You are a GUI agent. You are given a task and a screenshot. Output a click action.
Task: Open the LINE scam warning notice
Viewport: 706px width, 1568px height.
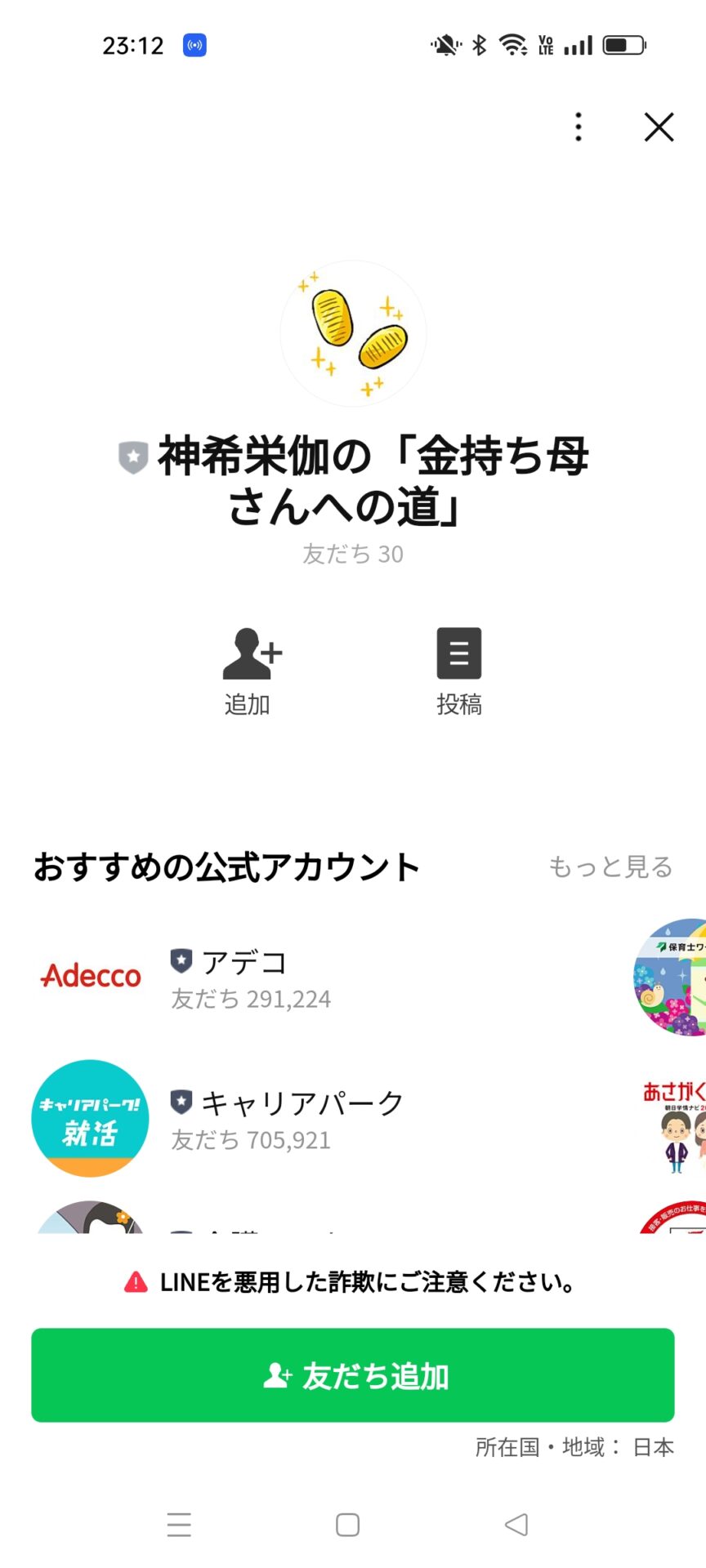[x=353, y=1282]
